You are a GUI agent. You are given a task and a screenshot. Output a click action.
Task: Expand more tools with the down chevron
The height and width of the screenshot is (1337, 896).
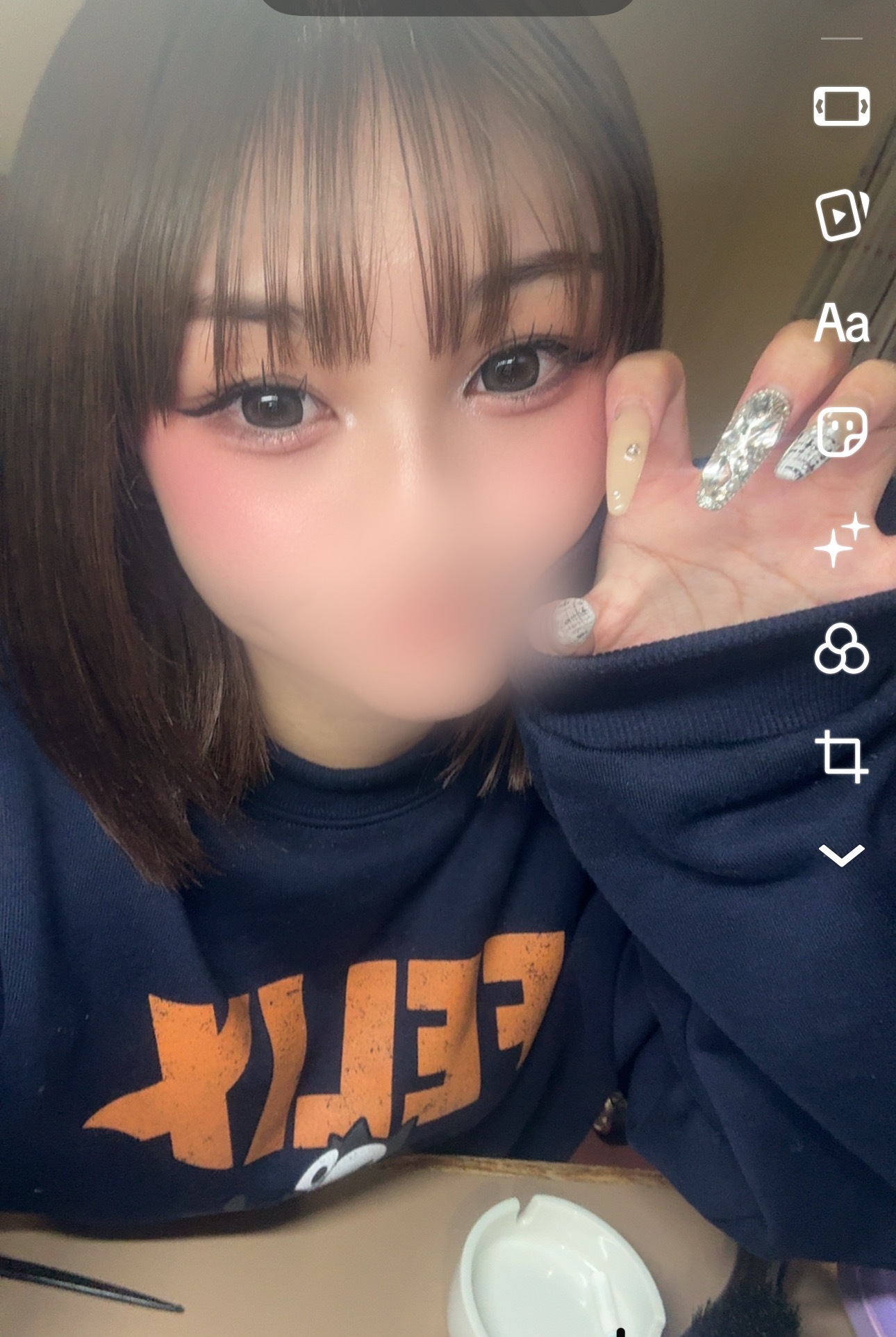pos(841,855)
